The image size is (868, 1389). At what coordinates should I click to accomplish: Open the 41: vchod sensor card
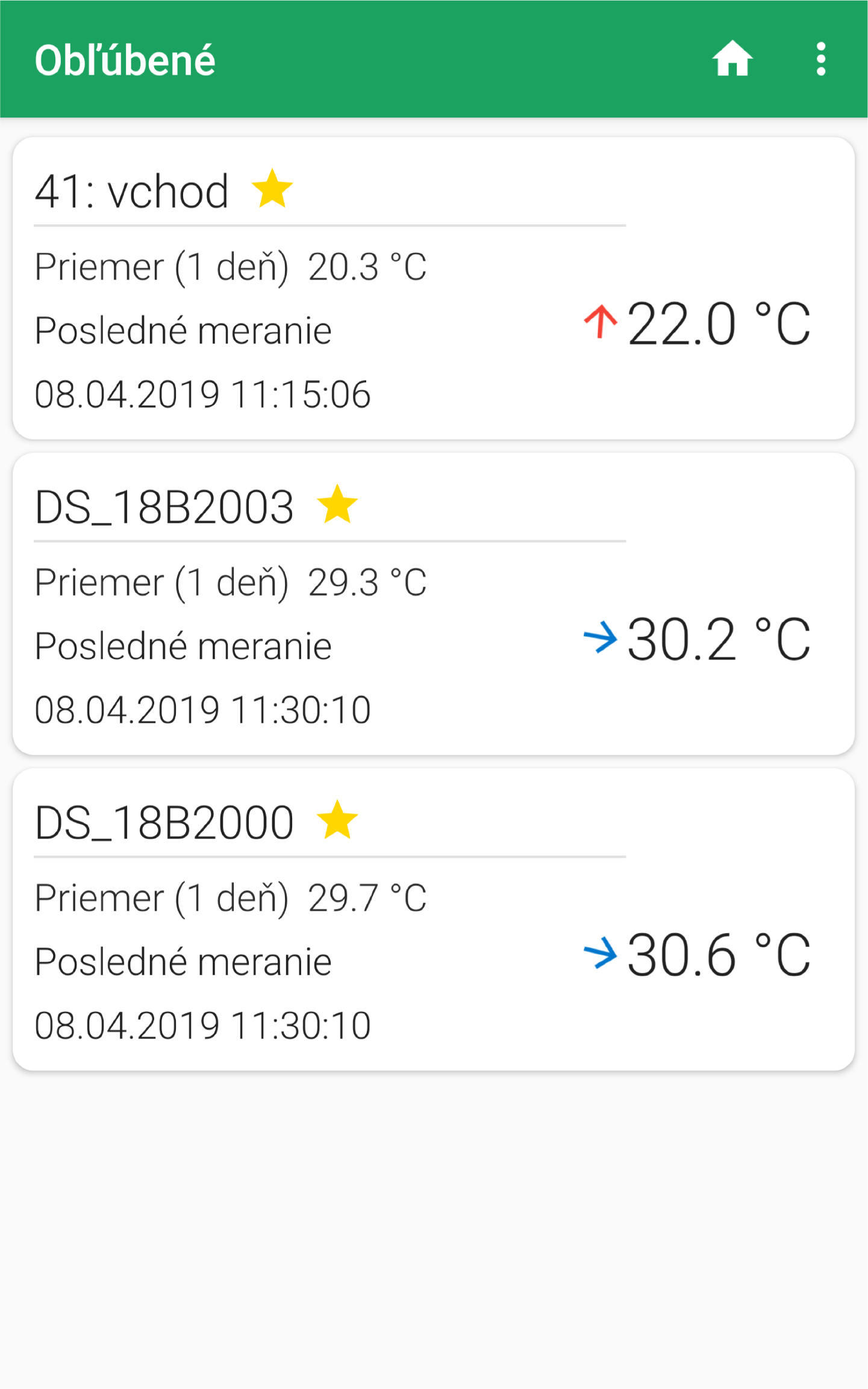click(434, 289)
